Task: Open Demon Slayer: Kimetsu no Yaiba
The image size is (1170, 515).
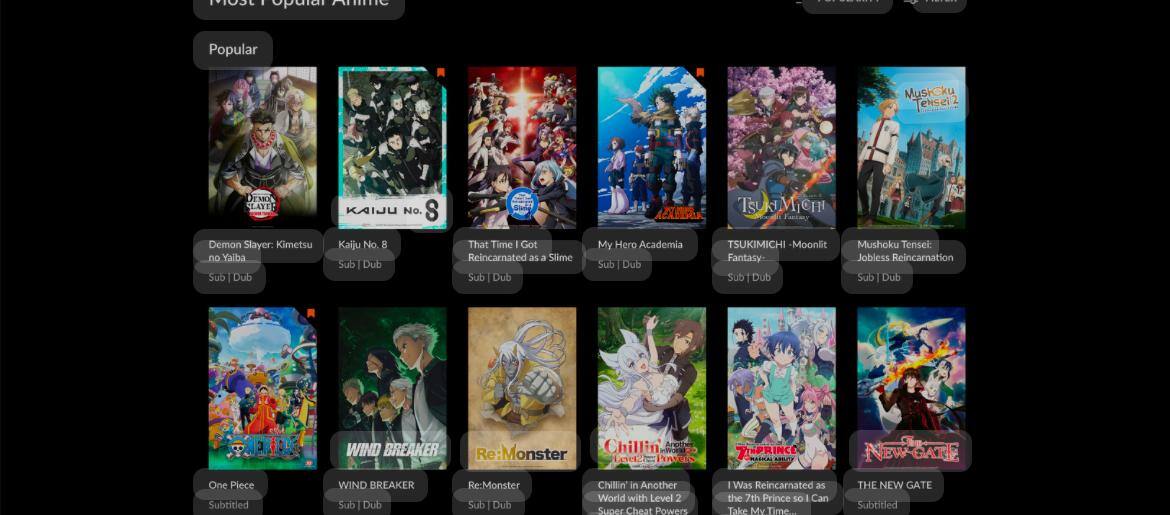Action: [262, 147]
